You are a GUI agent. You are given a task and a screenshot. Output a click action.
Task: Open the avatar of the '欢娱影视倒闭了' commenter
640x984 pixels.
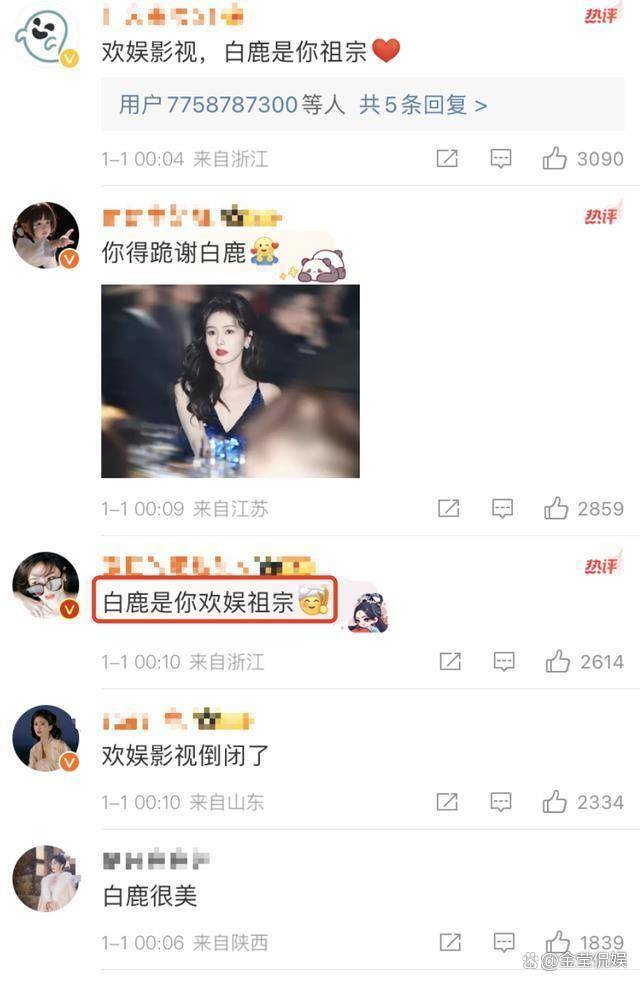[x=45, y=739]
